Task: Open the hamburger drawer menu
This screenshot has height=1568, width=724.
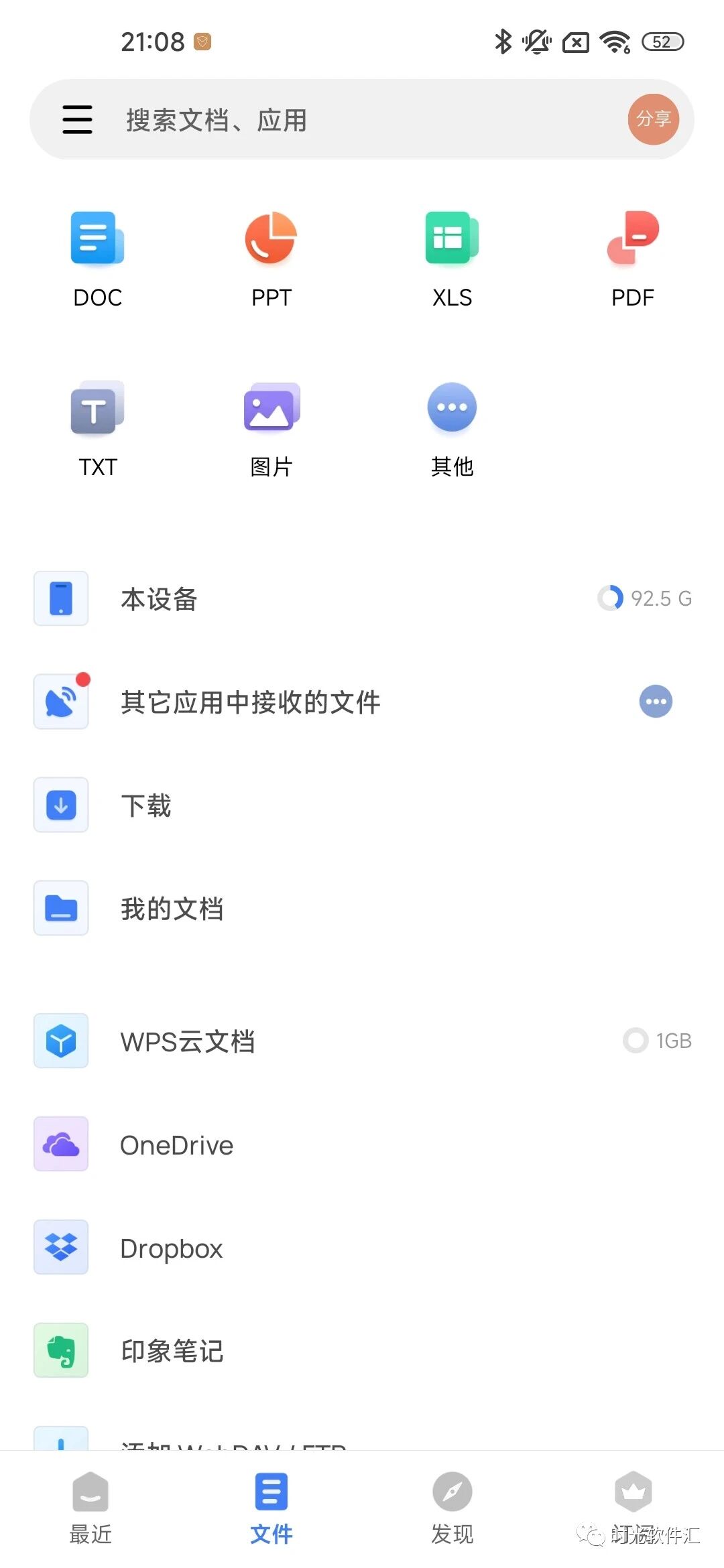Action: click(x=77, y=119)
